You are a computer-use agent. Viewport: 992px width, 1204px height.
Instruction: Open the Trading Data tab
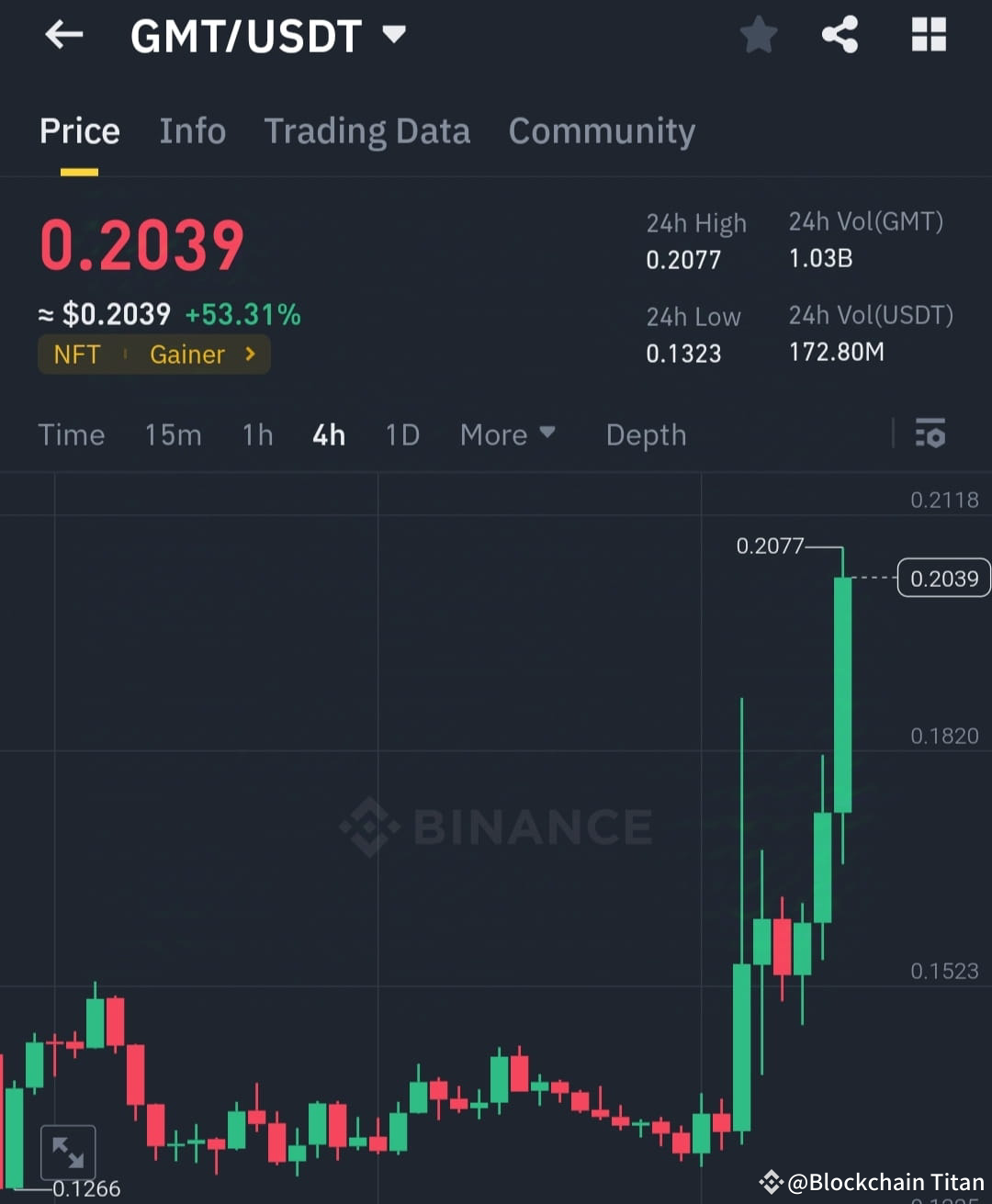point(366,131)
